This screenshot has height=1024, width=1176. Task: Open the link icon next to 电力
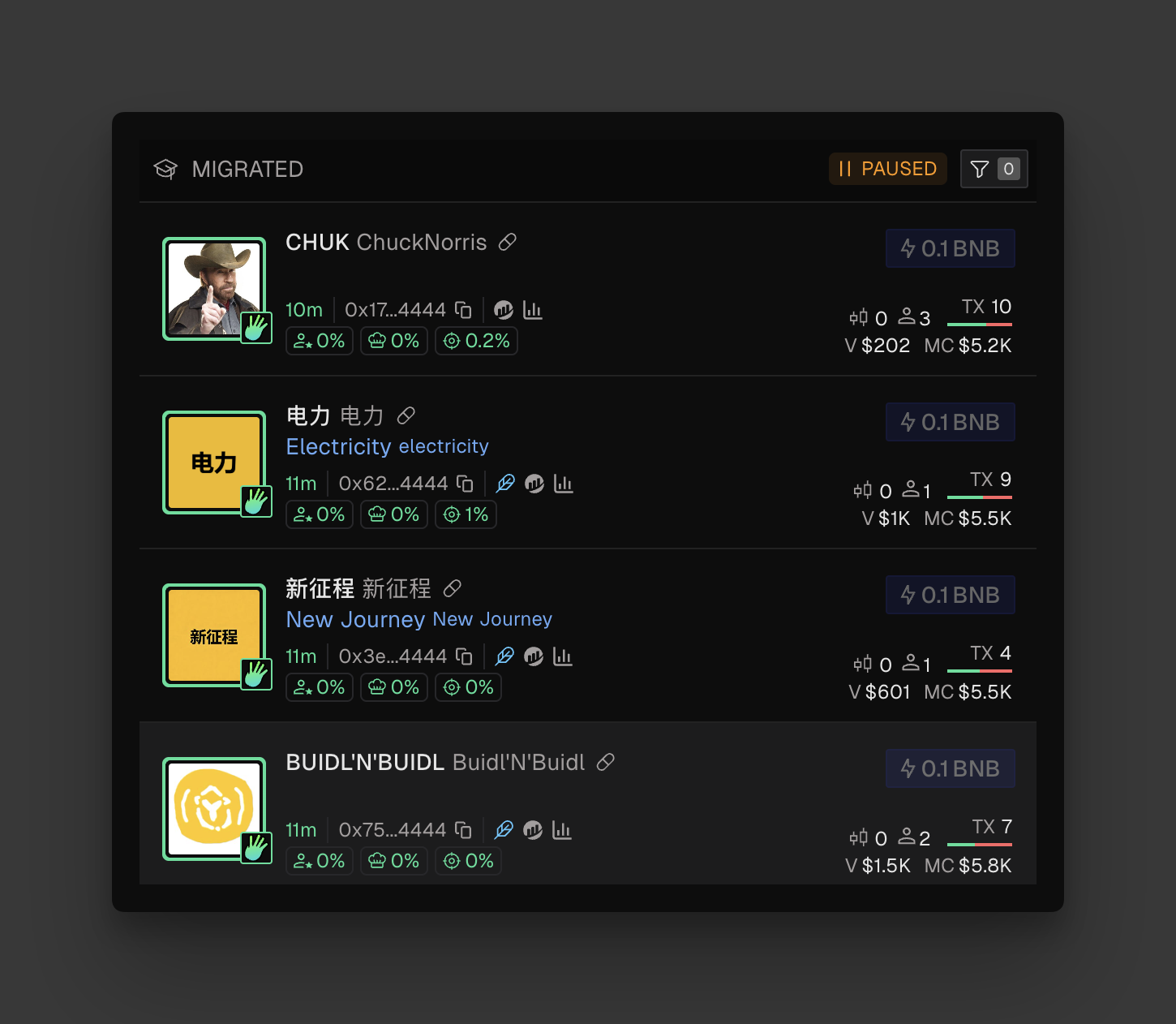click(x=406, y=416)
